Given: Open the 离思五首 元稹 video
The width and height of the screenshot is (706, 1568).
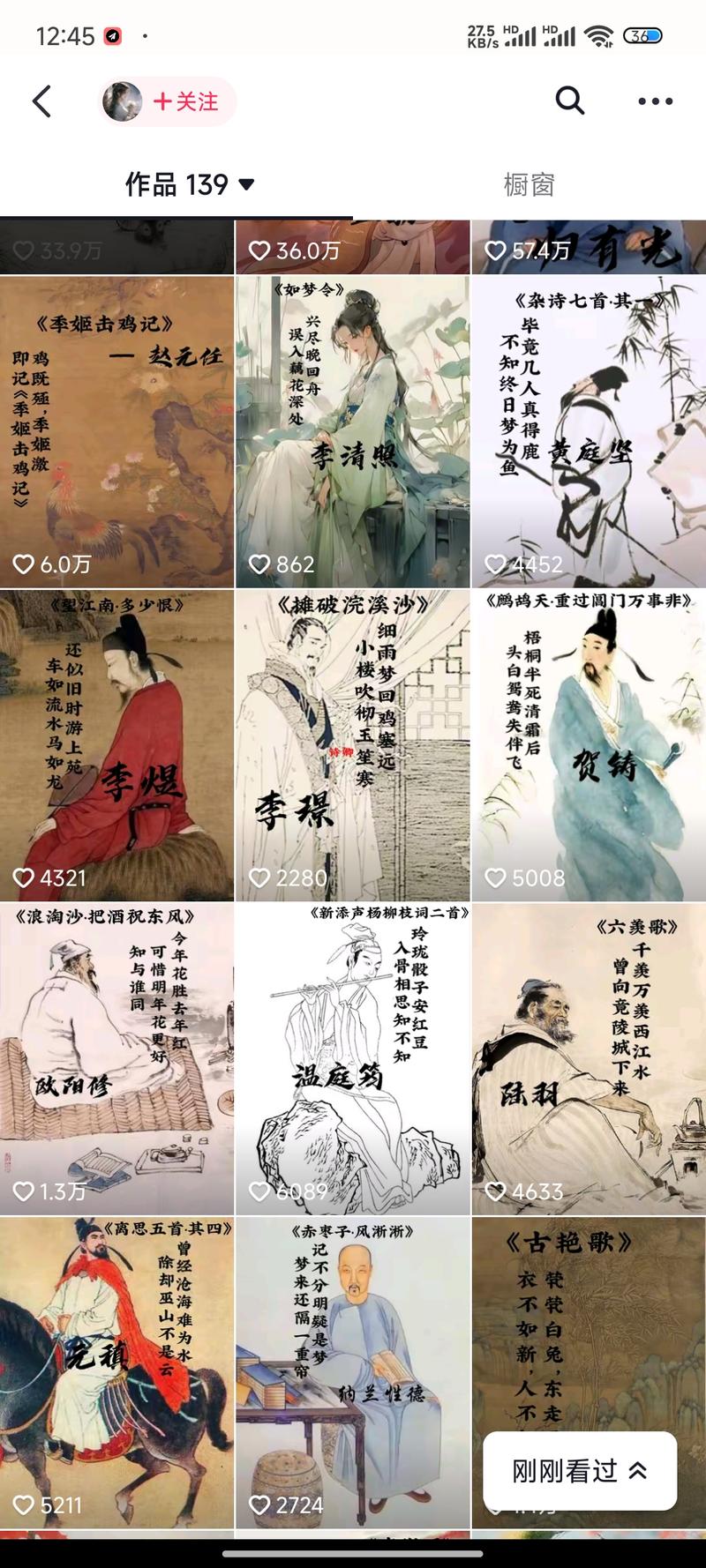Looking at the screenshot, I should point(116,1371).
